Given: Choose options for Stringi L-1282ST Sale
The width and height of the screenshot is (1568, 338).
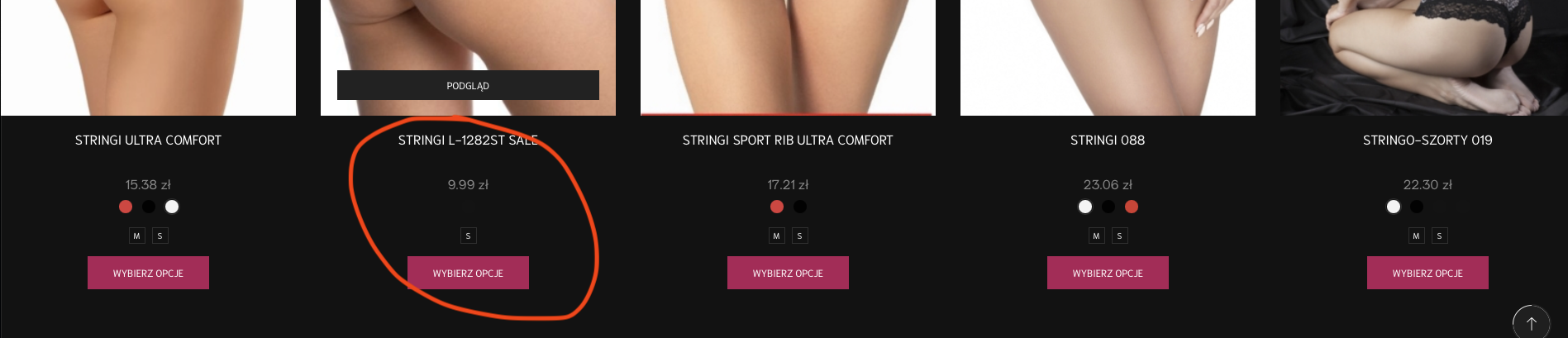Looking at the screenshot, I should pos(468,273).
